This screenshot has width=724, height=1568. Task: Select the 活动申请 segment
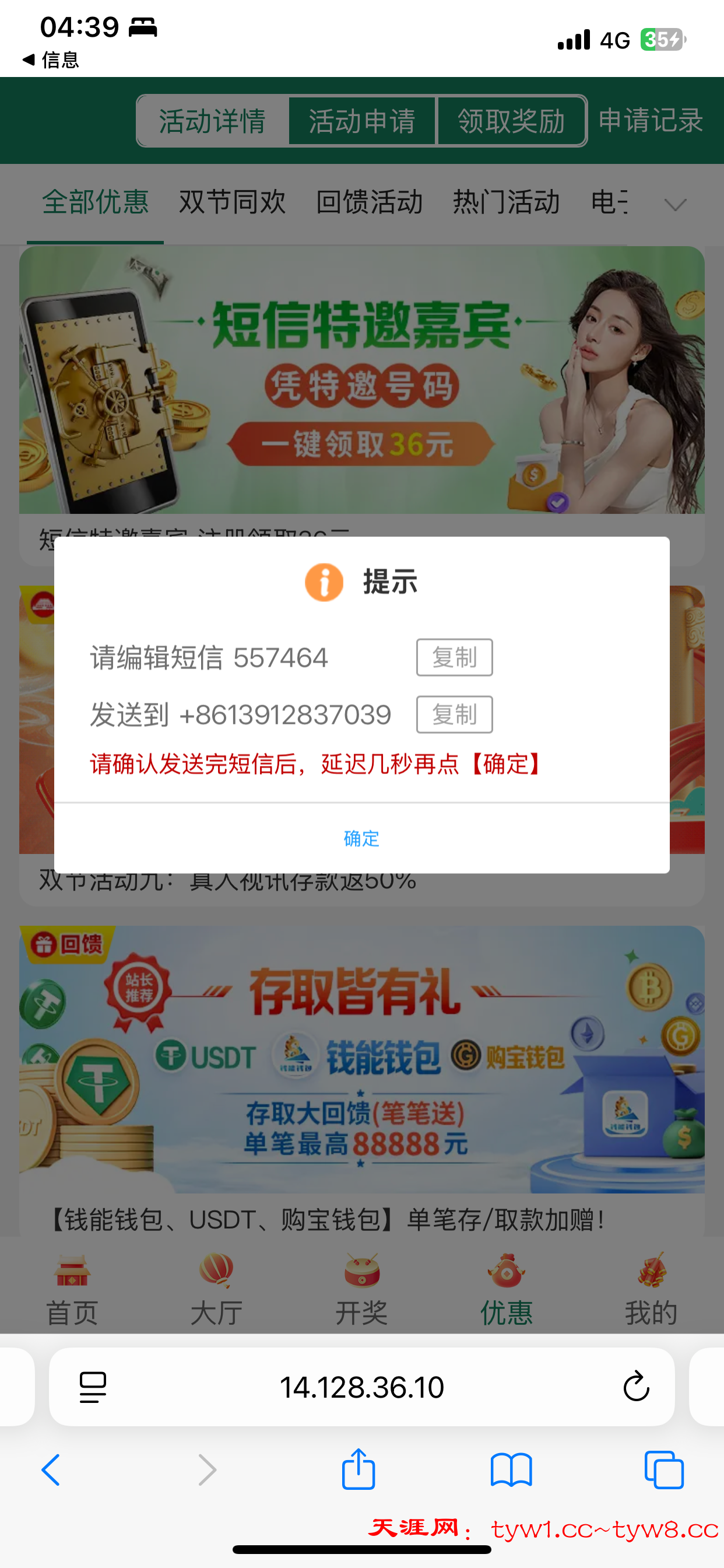(x=362, y=121)
